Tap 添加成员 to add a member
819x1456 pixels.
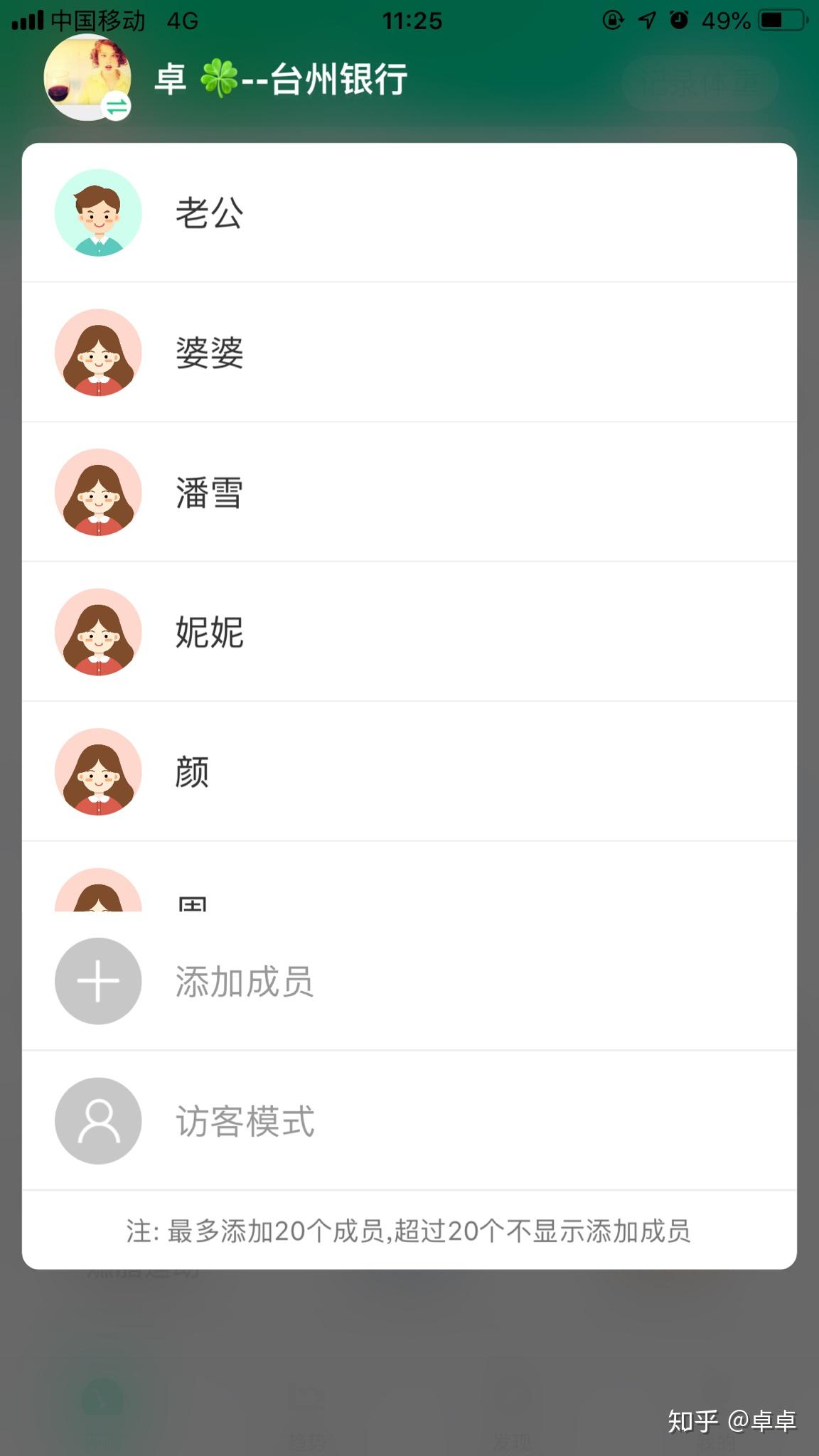point(409,981)
